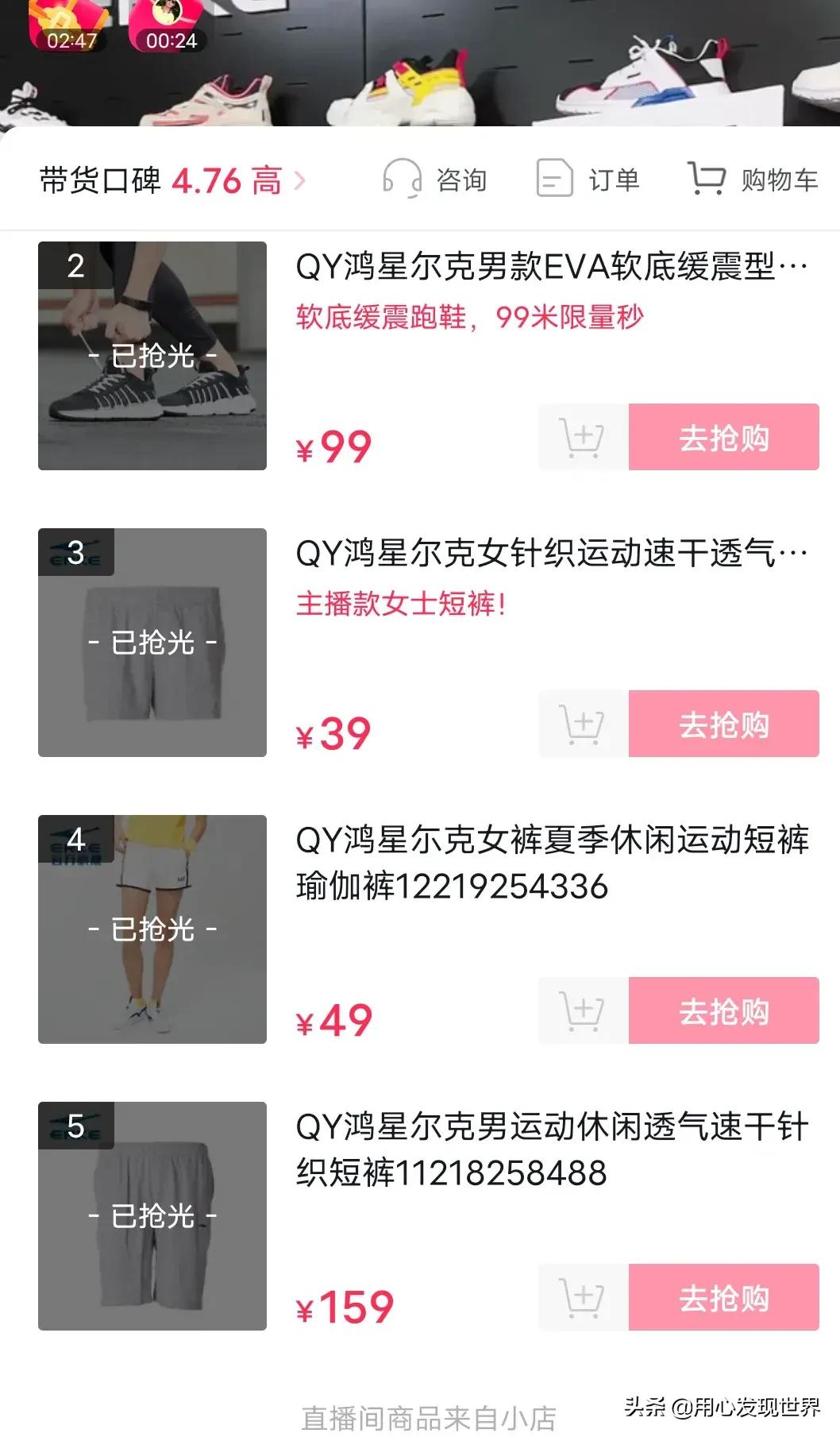Add ¥49 yoga shorts to cart
Image resolution: width=840 pixels, height=1437 pixels.
[x=583, y=1011]
